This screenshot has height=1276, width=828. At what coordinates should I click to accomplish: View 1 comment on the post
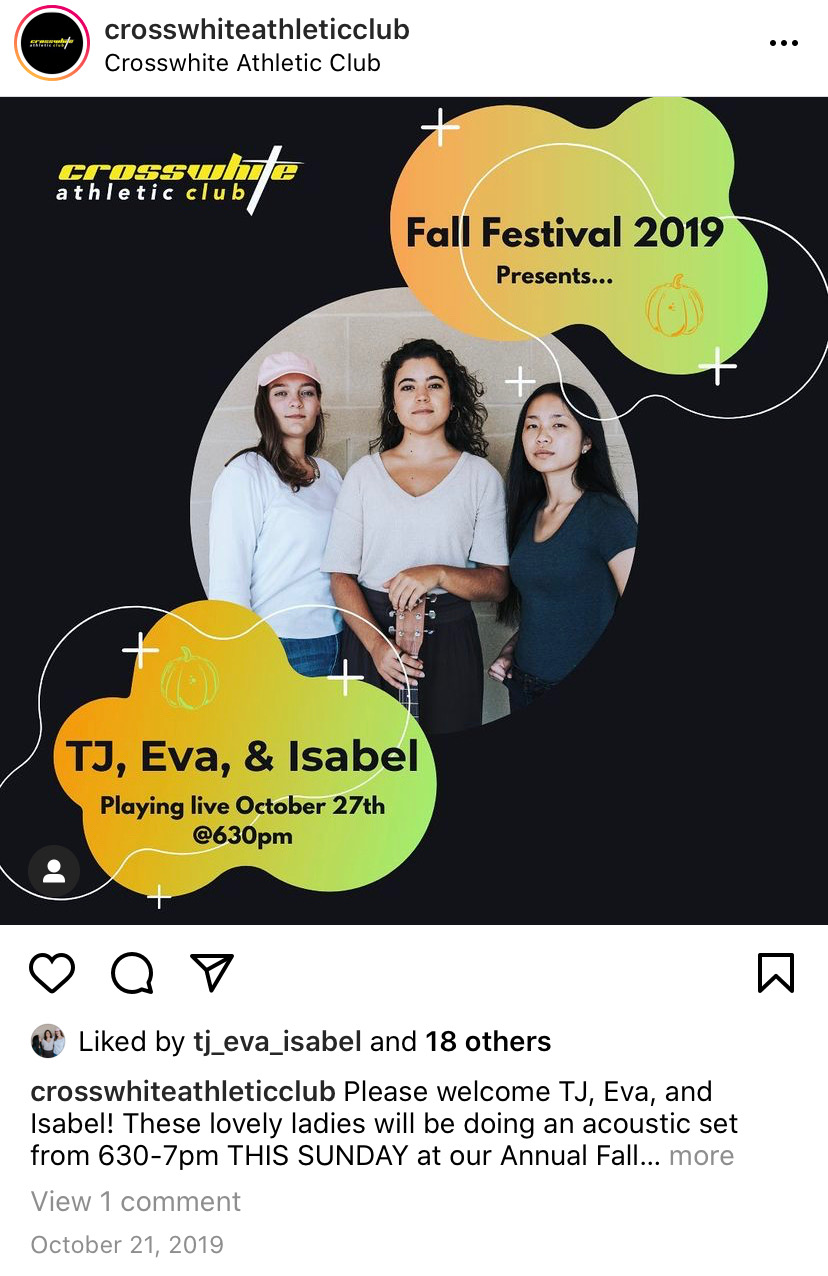point(136,1201)
